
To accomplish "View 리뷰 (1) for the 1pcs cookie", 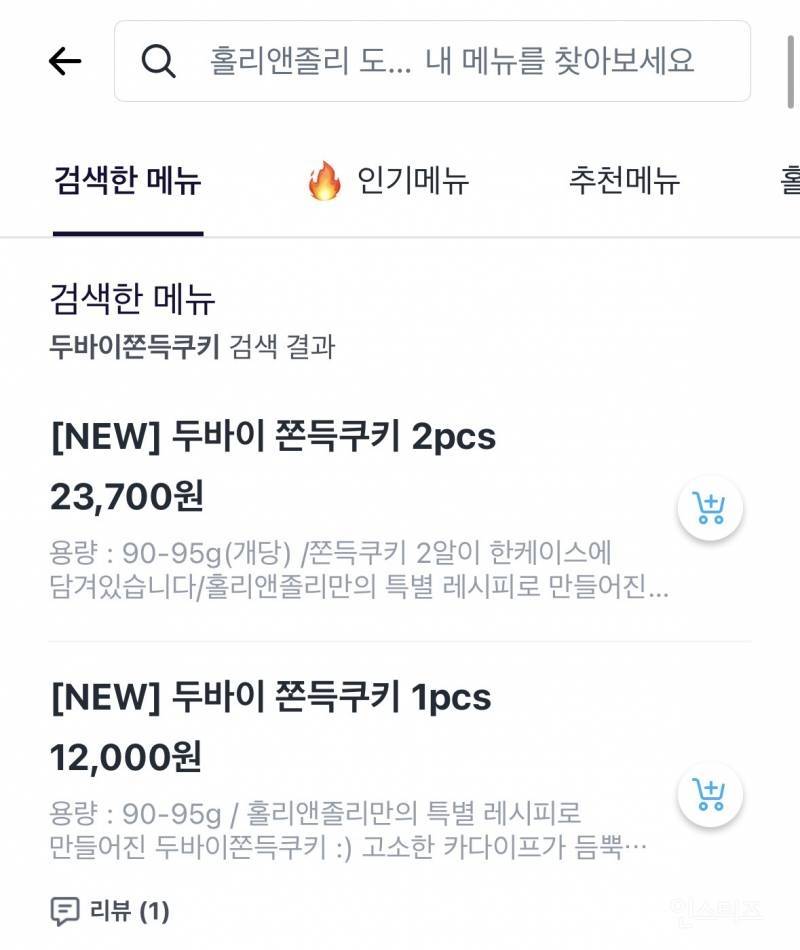I will point(111,911).
